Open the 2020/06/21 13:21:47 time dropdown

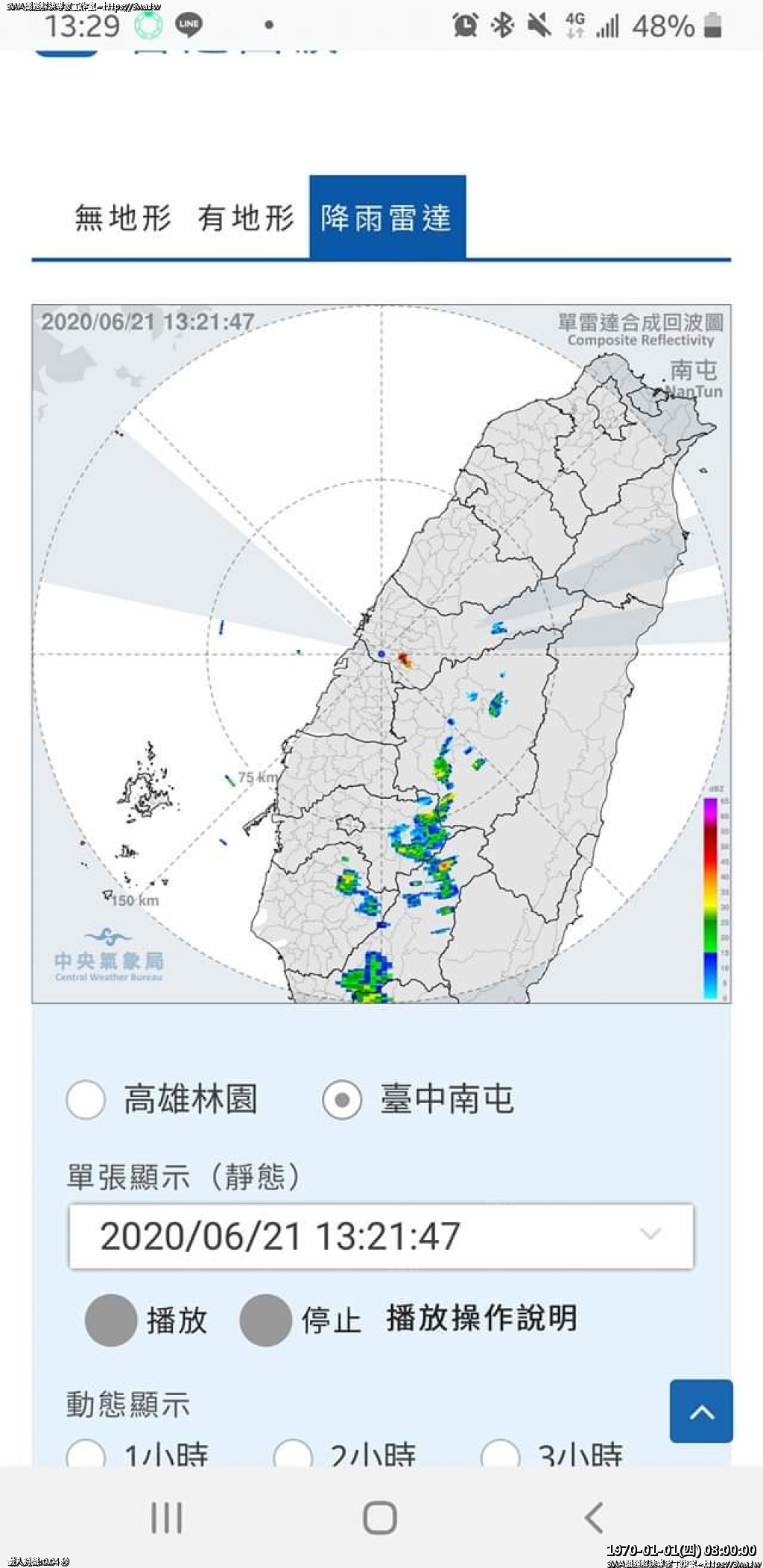pos(381,1236)
